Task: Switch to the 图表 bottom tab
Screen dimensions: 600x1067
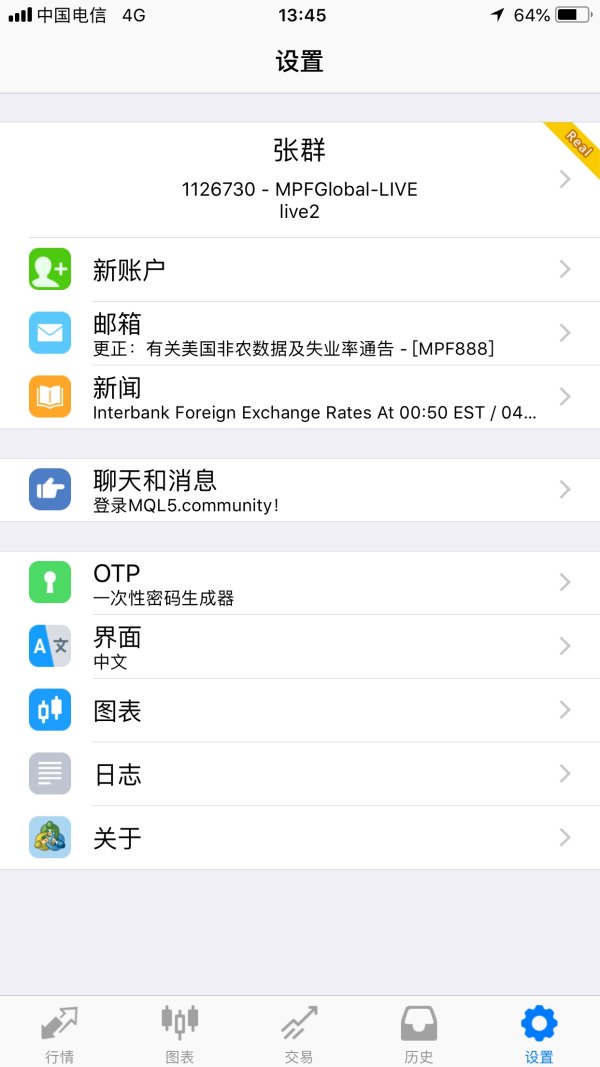Action: [x=180, y=1032]
